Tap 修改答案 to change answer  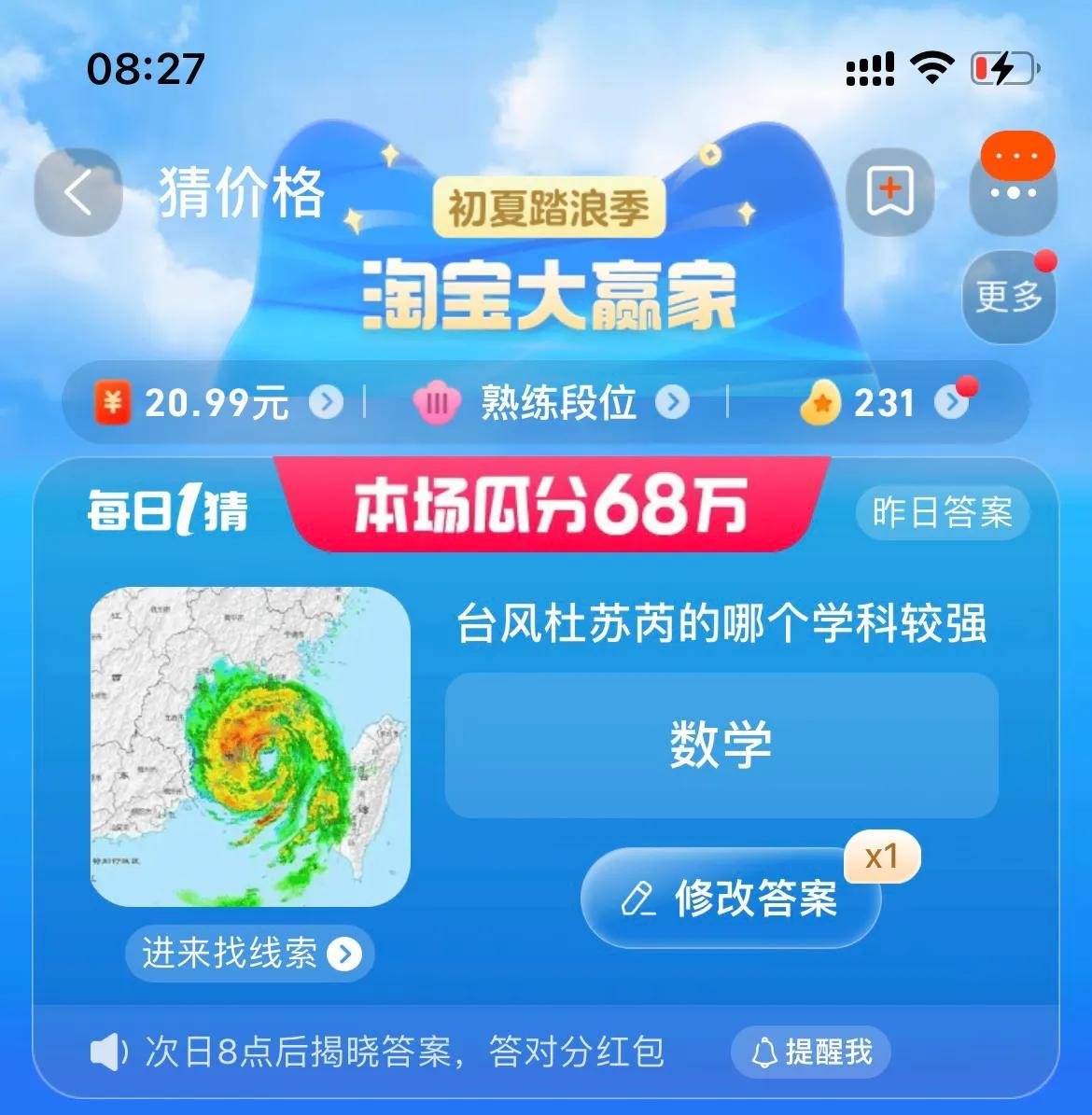[x=731, y=899]
